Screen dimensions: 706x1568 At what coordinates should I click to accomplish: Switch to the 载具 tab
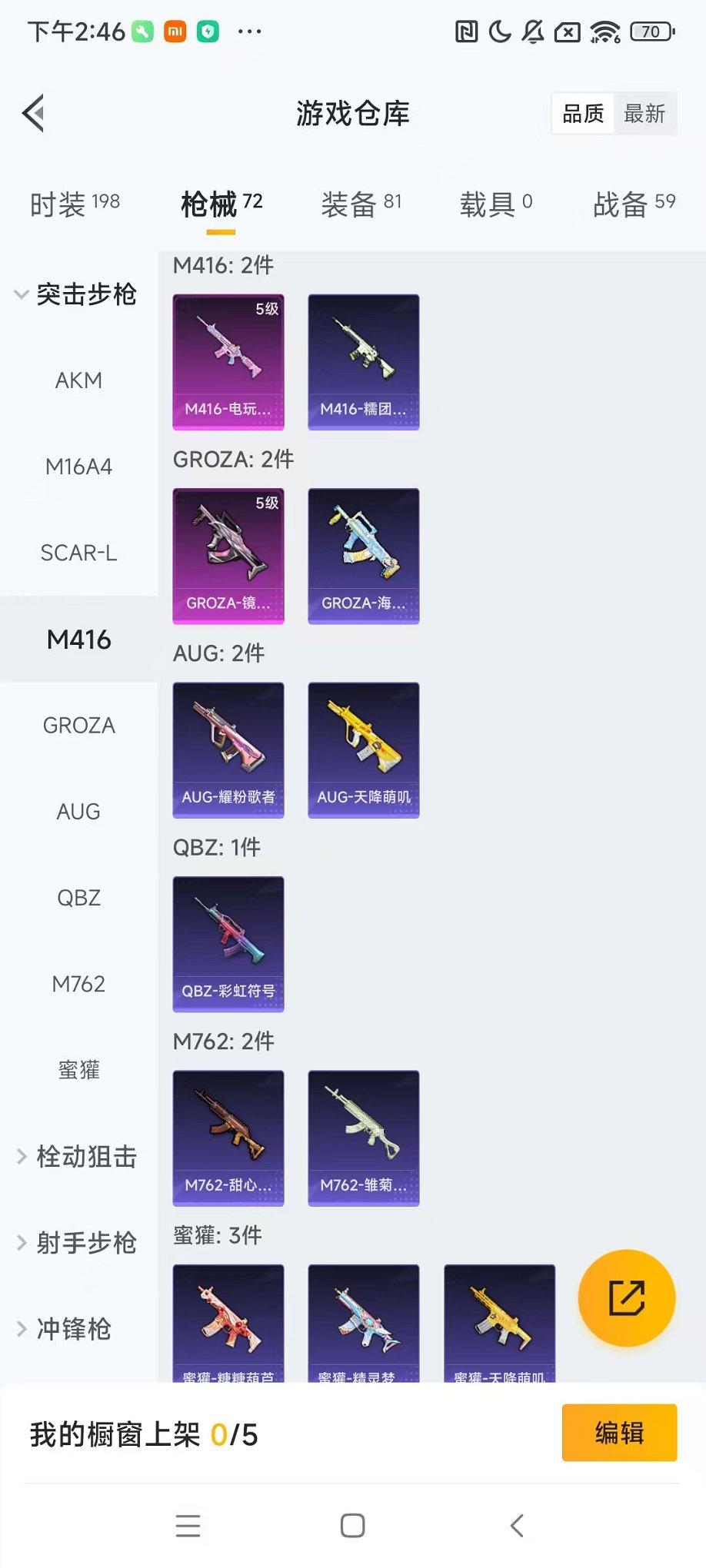coord(496,204)
